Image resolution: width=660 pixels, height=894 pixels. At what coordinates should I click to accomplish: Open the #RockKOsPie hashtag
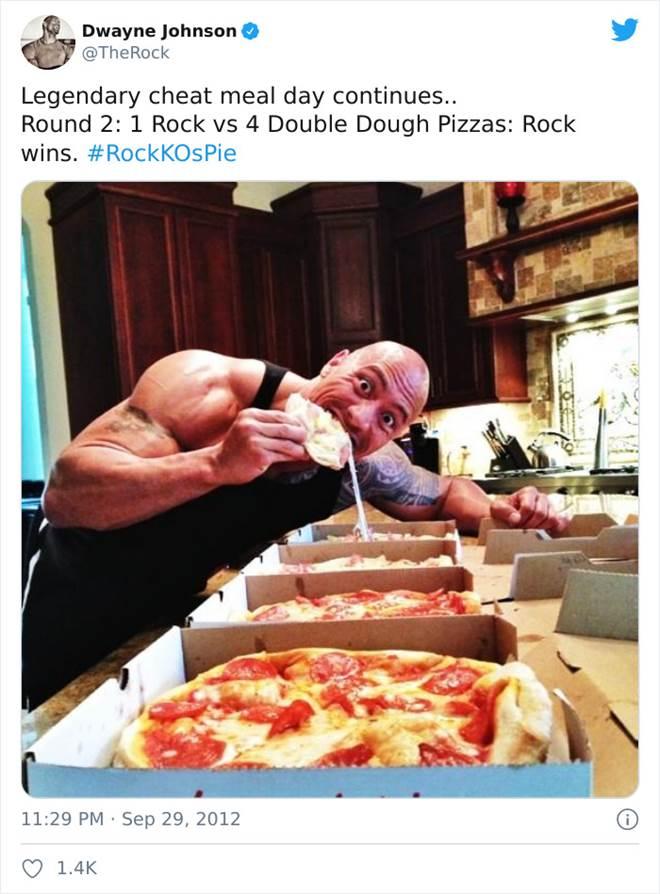coord(169,154)
